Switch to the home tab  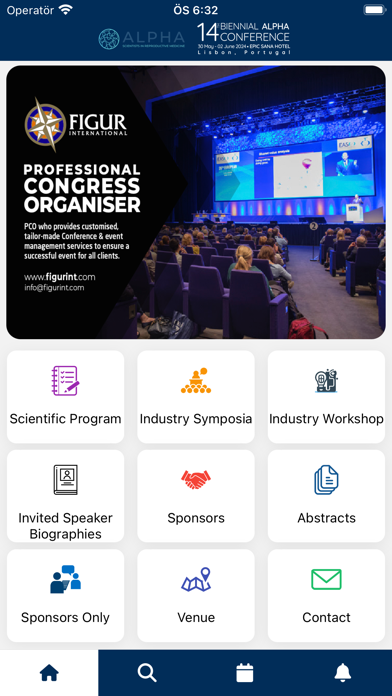pos(49,673)
